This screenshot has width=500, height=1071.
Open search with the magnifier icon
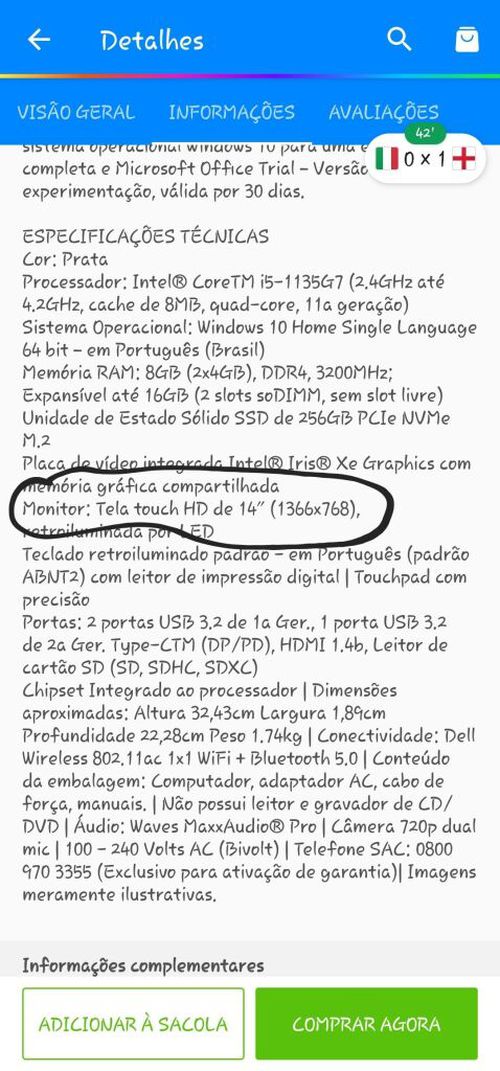[399, 39]
